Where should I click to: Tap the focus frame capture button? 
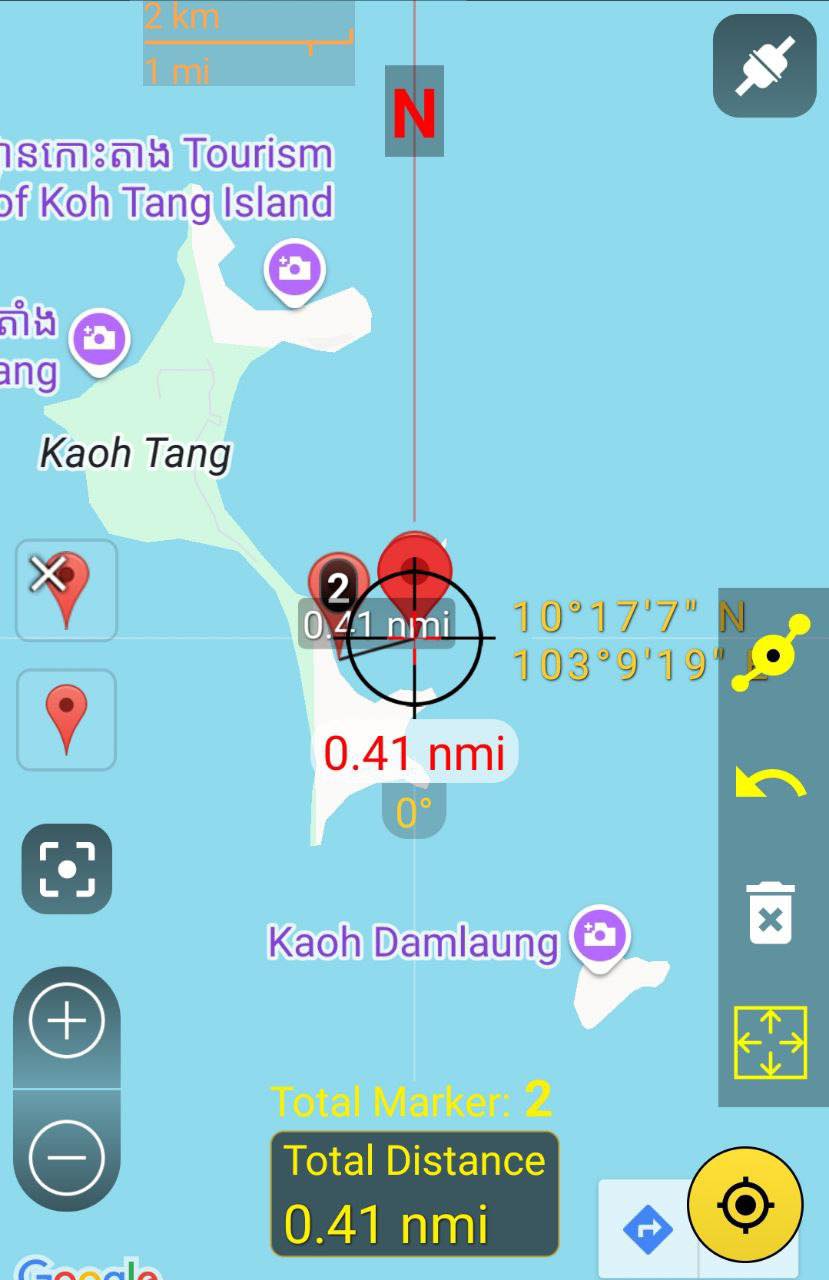(x=67, y=868)
